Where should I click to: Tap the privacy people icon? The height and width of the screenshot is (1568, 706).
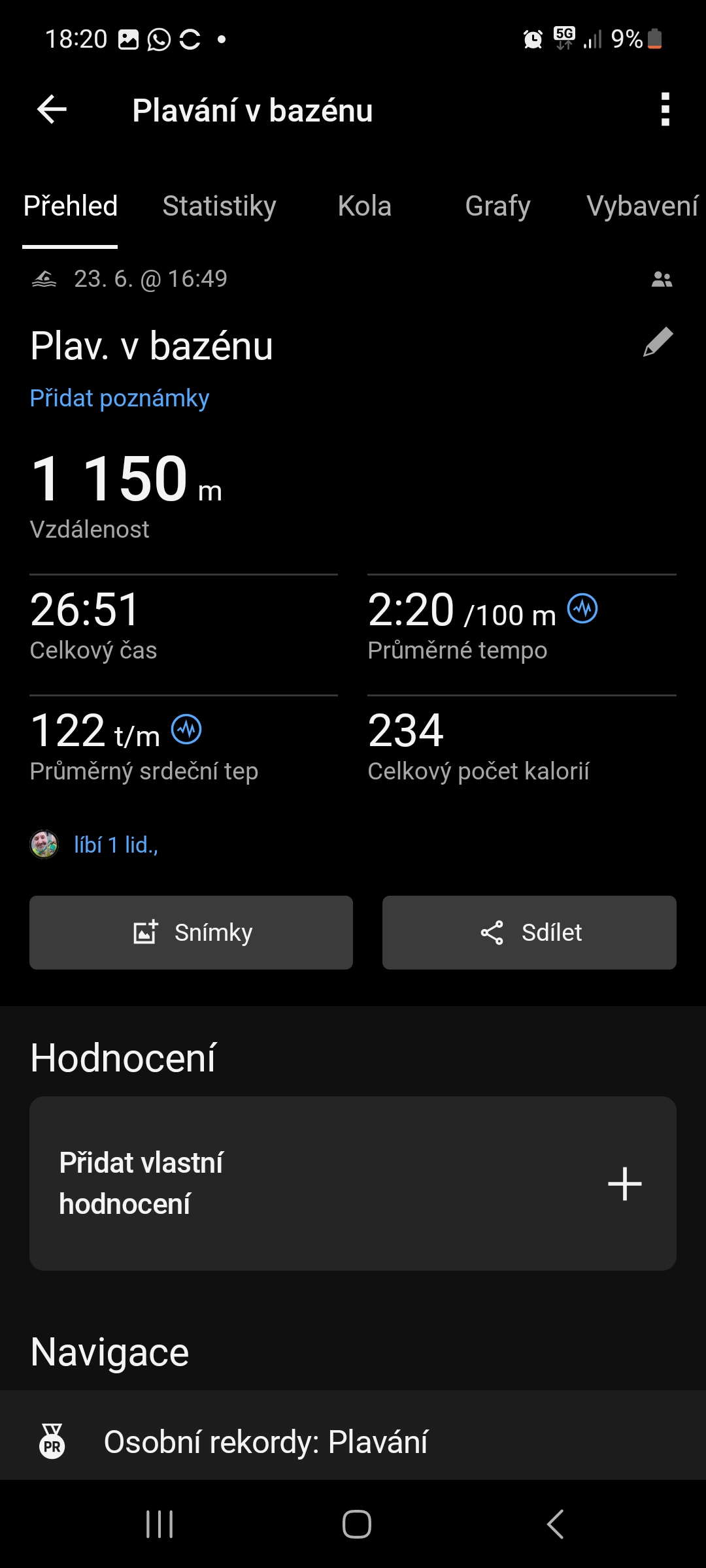pyautogui.click(x=662, y=280)
